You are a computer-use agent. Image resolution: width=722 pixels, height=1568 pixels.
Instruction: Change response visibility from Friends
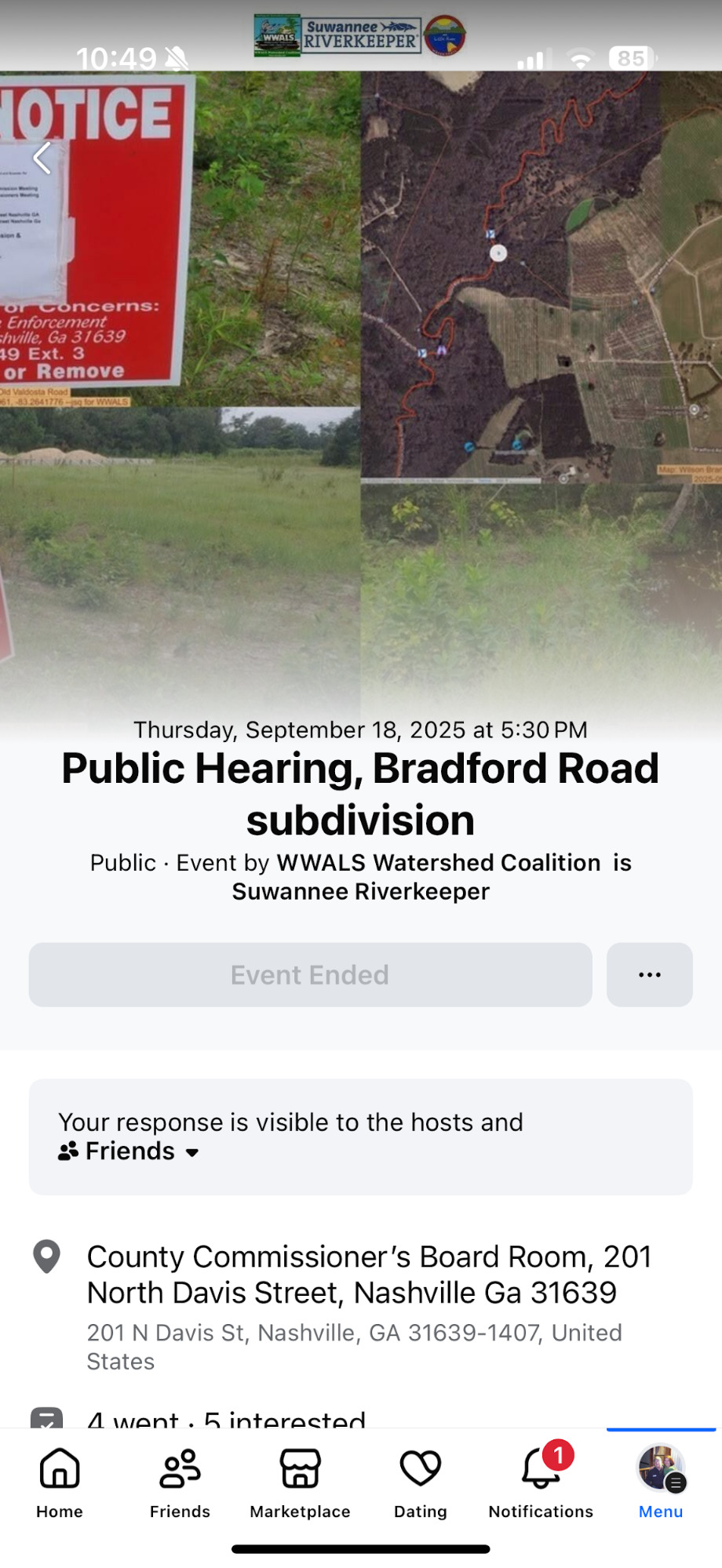tap(129, 1151)
